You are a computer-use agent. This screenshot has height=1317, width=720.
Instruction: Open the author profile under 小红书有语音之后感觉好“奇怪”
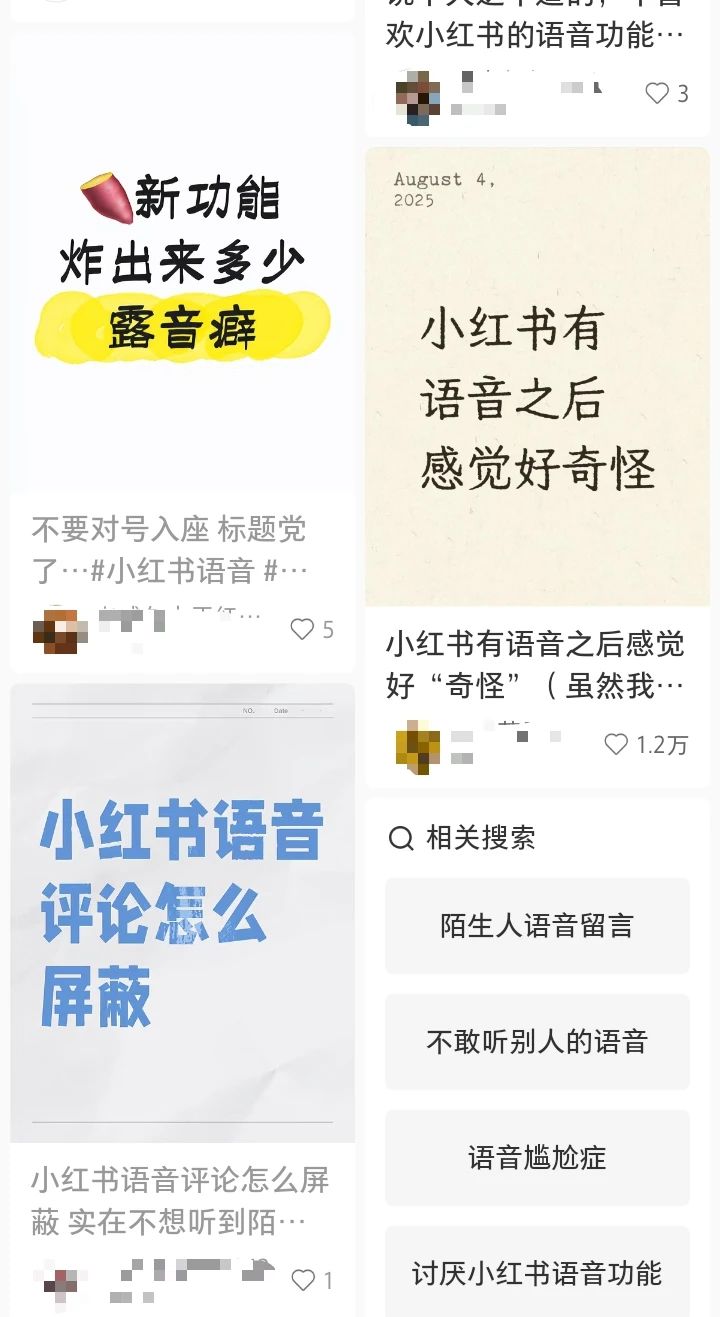point(418,747)
